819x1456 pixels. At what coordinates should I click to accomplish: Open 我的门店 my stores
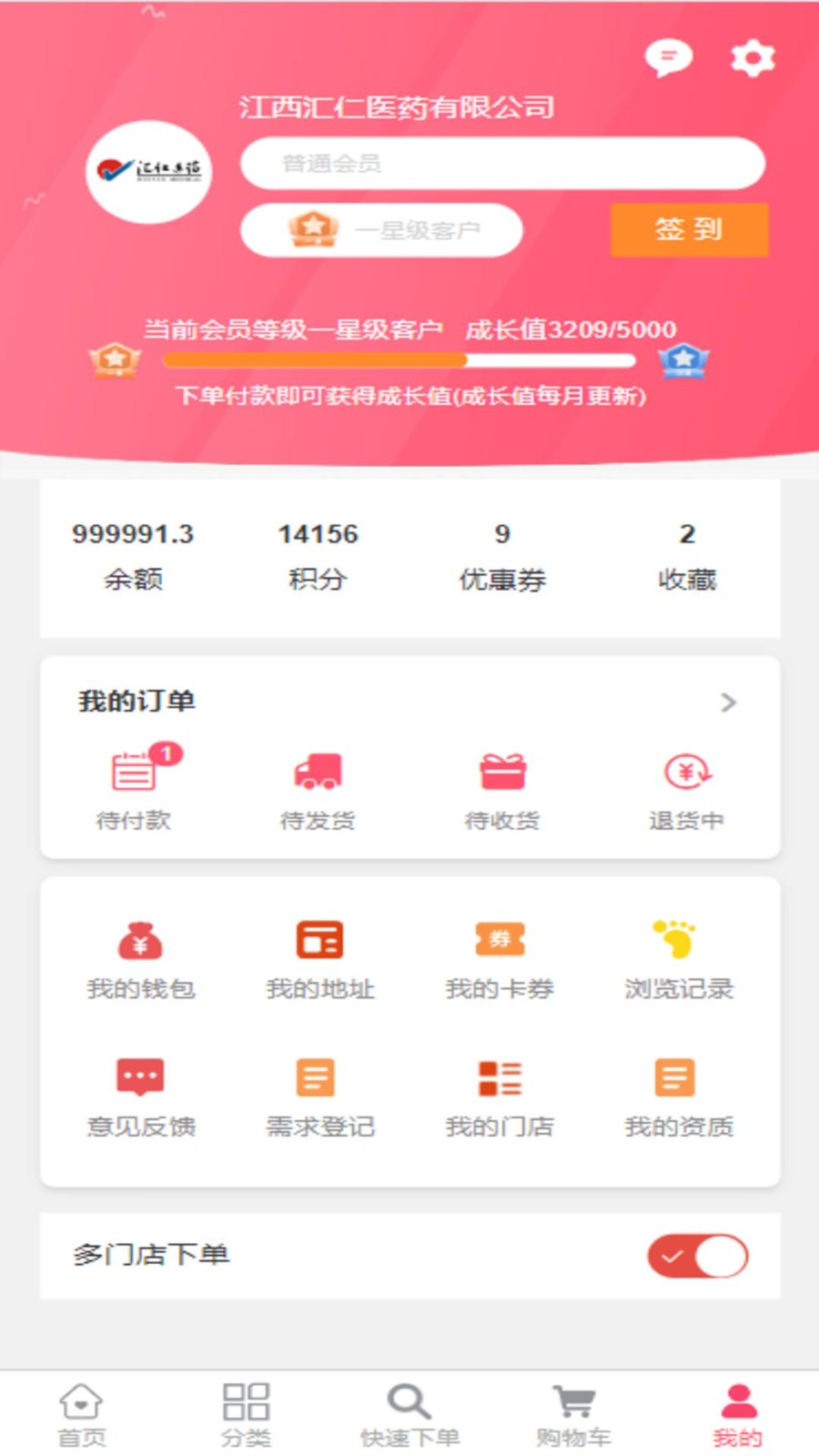pyautogui.click(x=500, y=1097)
